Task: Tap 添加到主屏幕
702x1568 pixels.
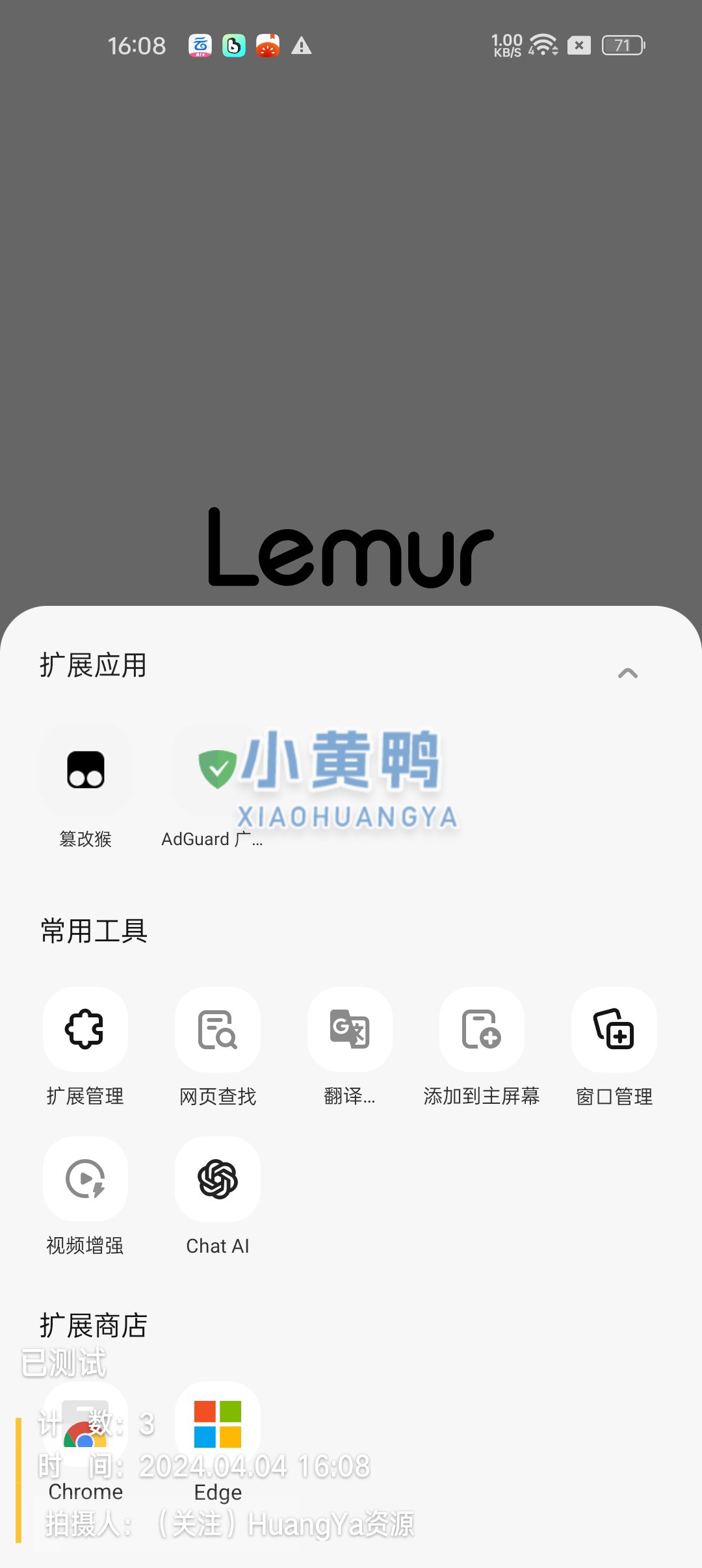Action: 482,1030
